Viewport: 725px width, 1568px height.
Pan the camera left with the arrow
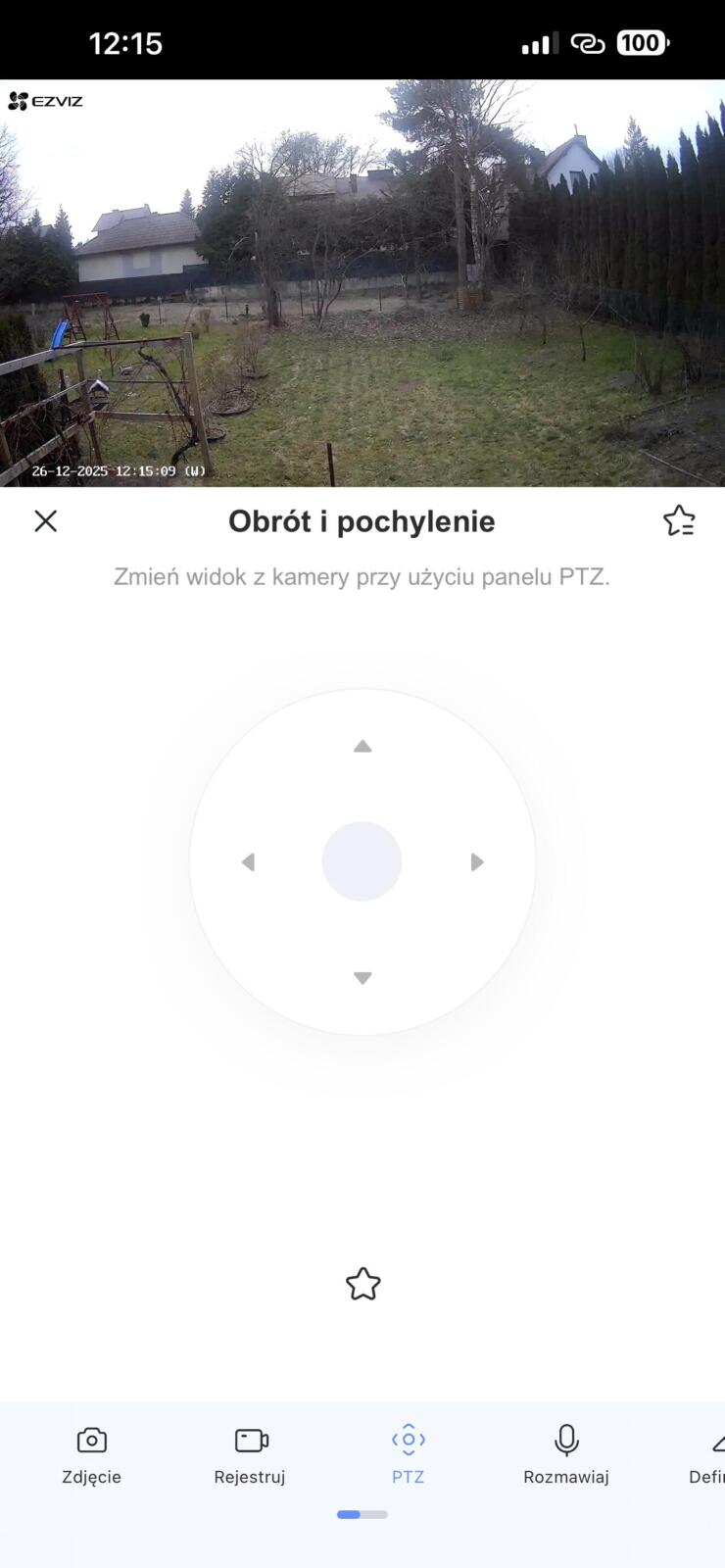pos(248,862)
